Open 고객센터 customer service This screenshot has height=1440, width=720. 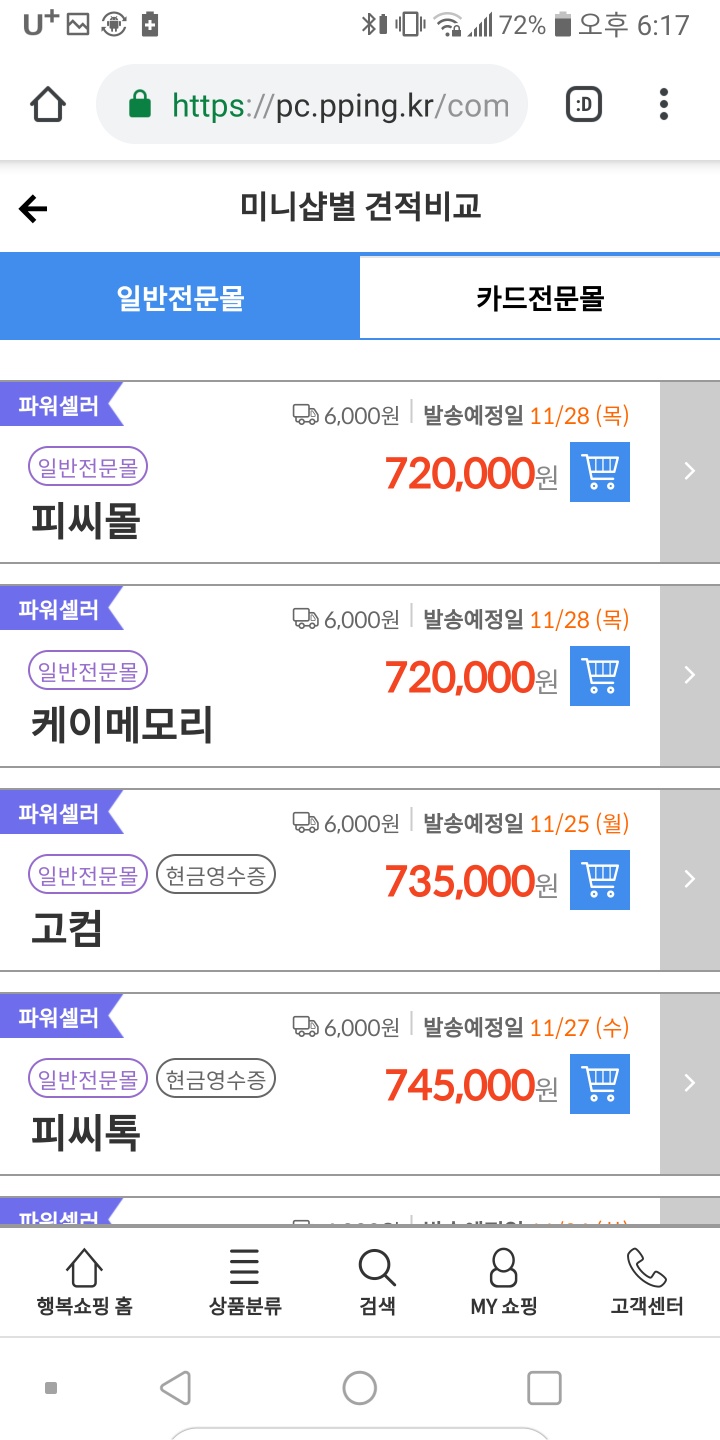click(647, 1282)
